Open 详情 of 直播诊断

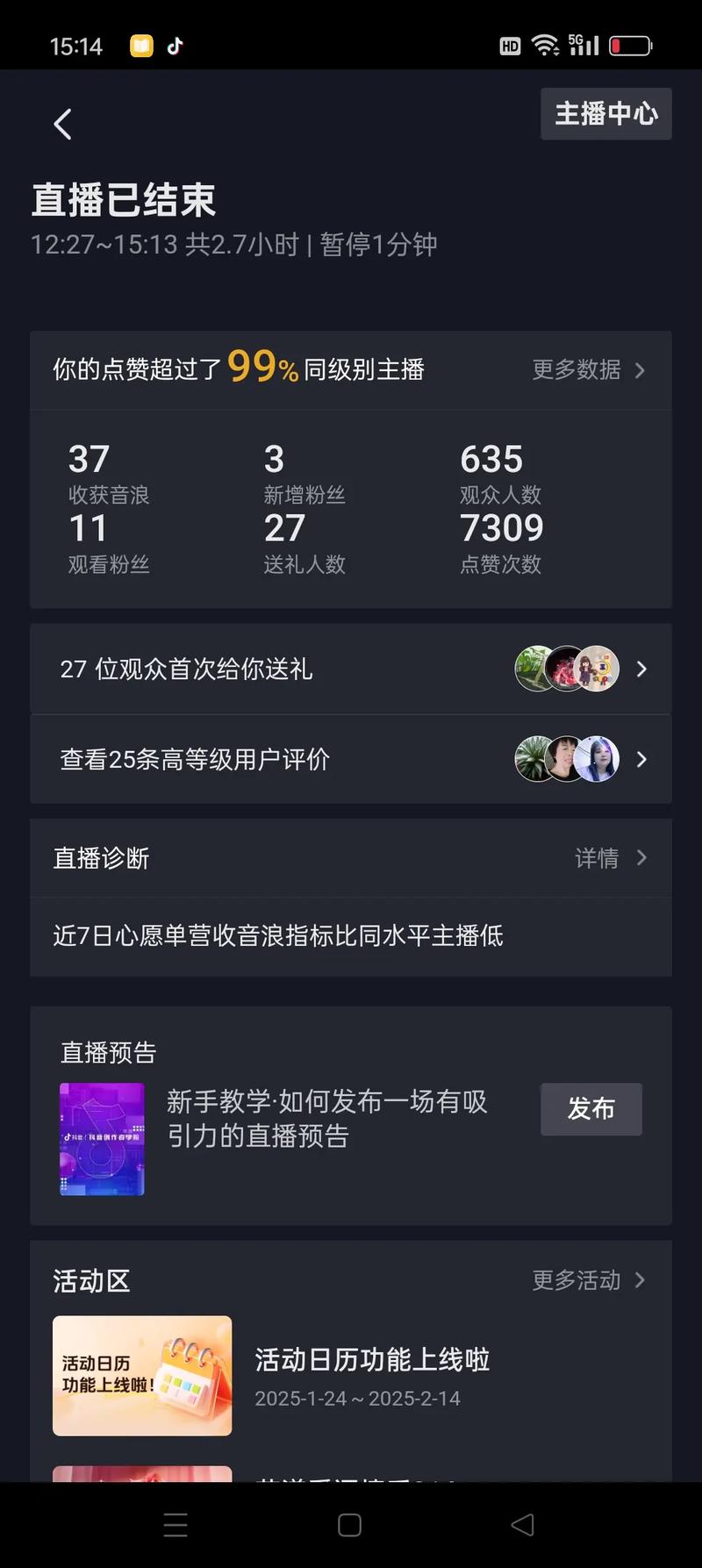click(610, 858)
